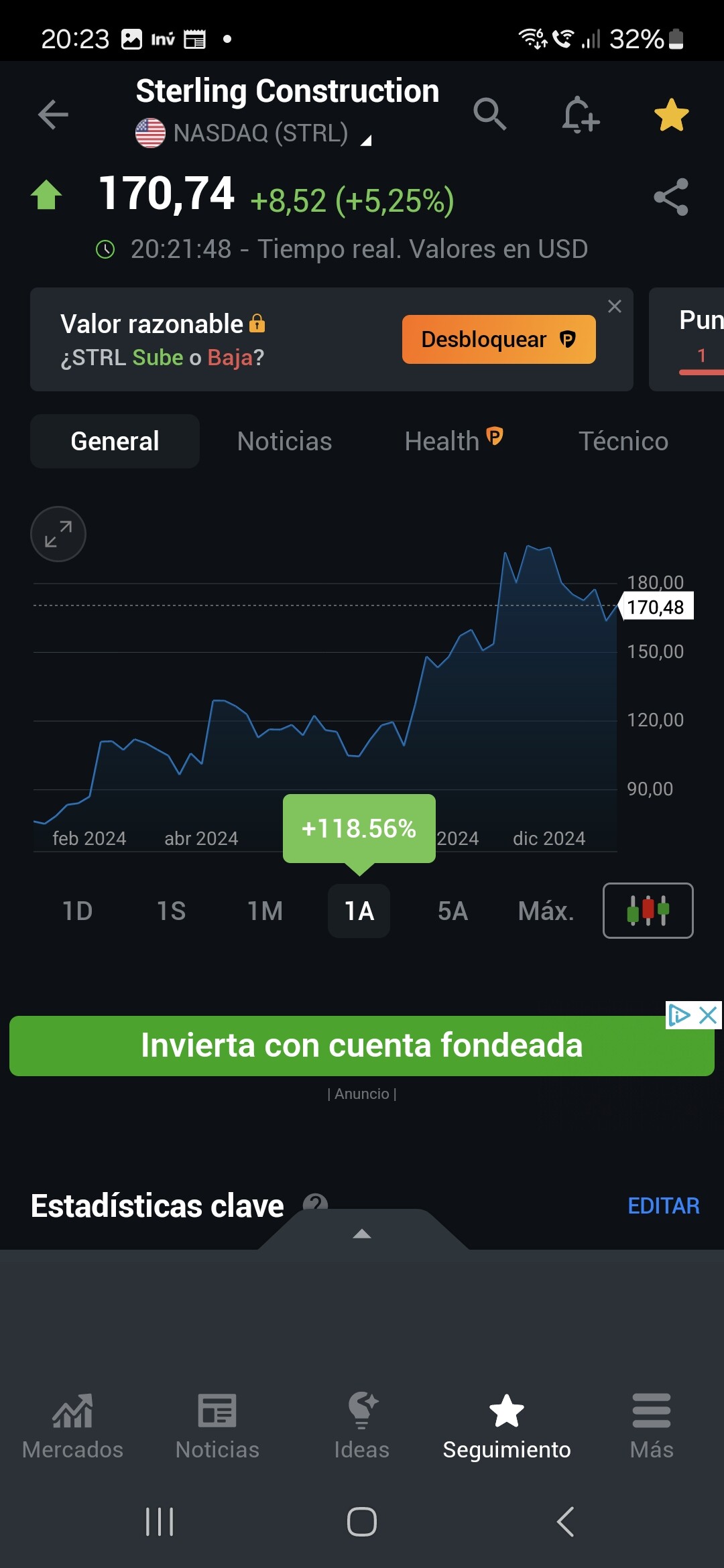
Task: Select the 1D chart range
Action: point(78,911)
